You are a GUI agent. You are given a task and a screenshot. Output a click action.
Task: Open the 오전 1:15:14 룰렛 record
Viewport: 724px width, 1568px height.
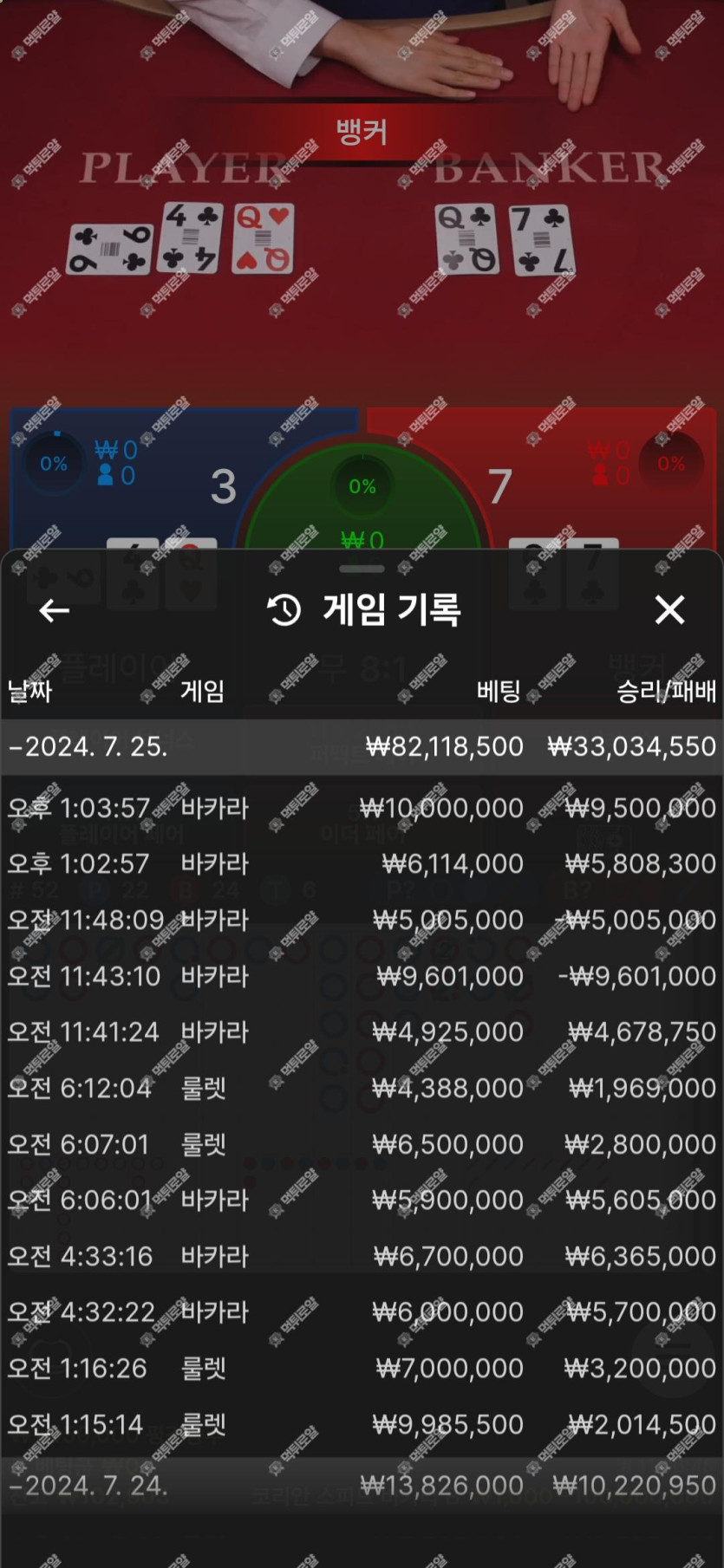point(362,1424)
